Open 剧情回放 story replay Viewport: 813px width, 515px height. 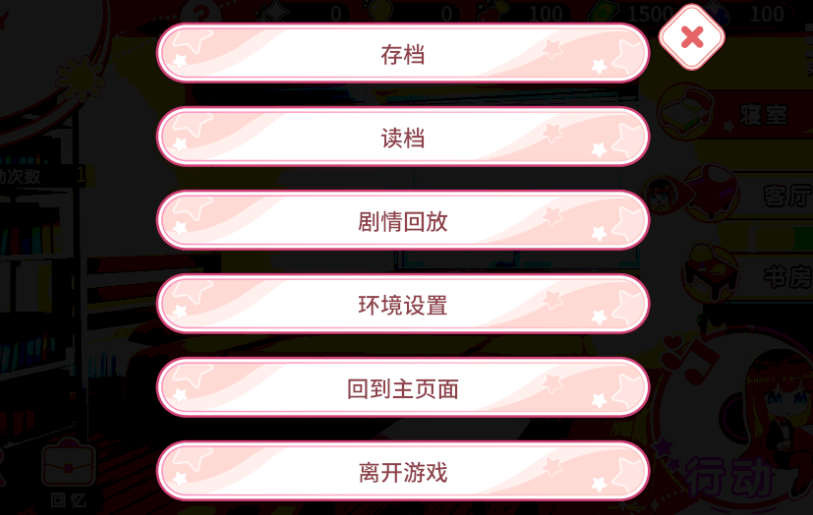click(403, 221)
